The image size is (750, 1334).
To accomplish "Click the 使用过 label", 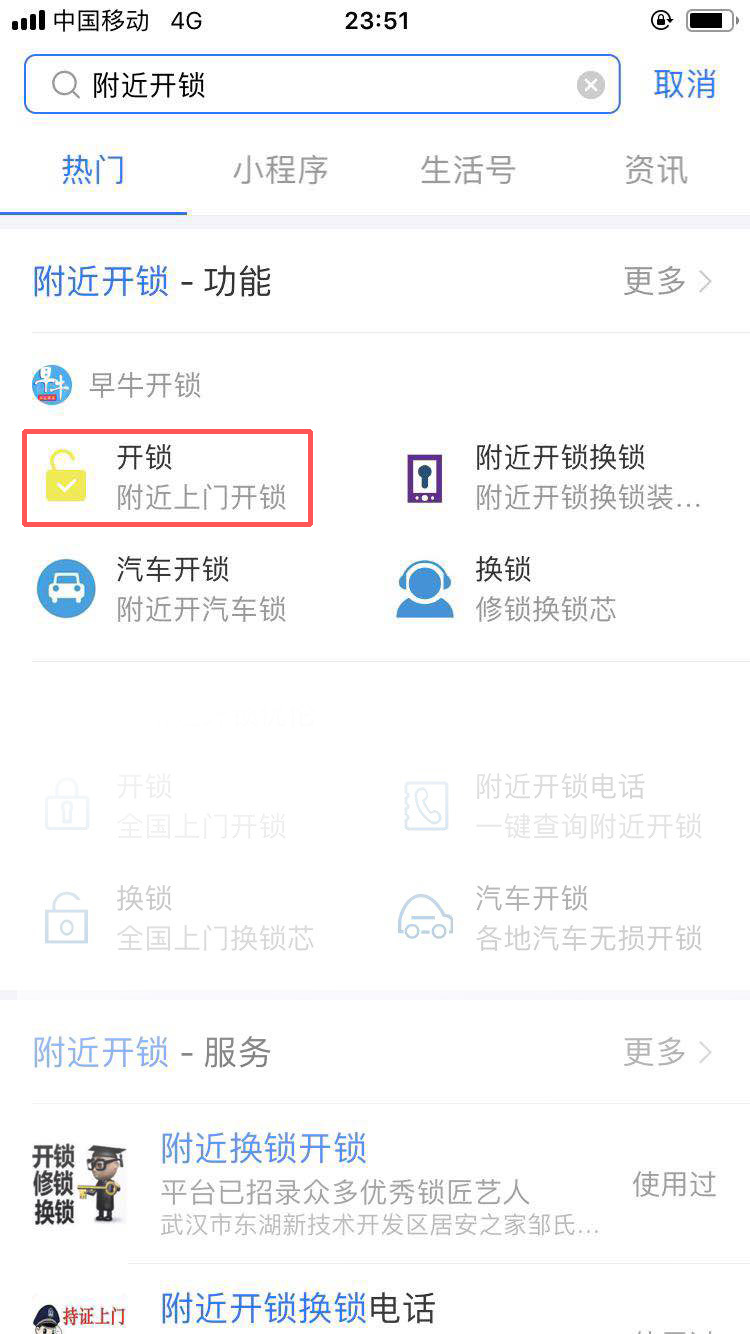I will point(676,1185).
